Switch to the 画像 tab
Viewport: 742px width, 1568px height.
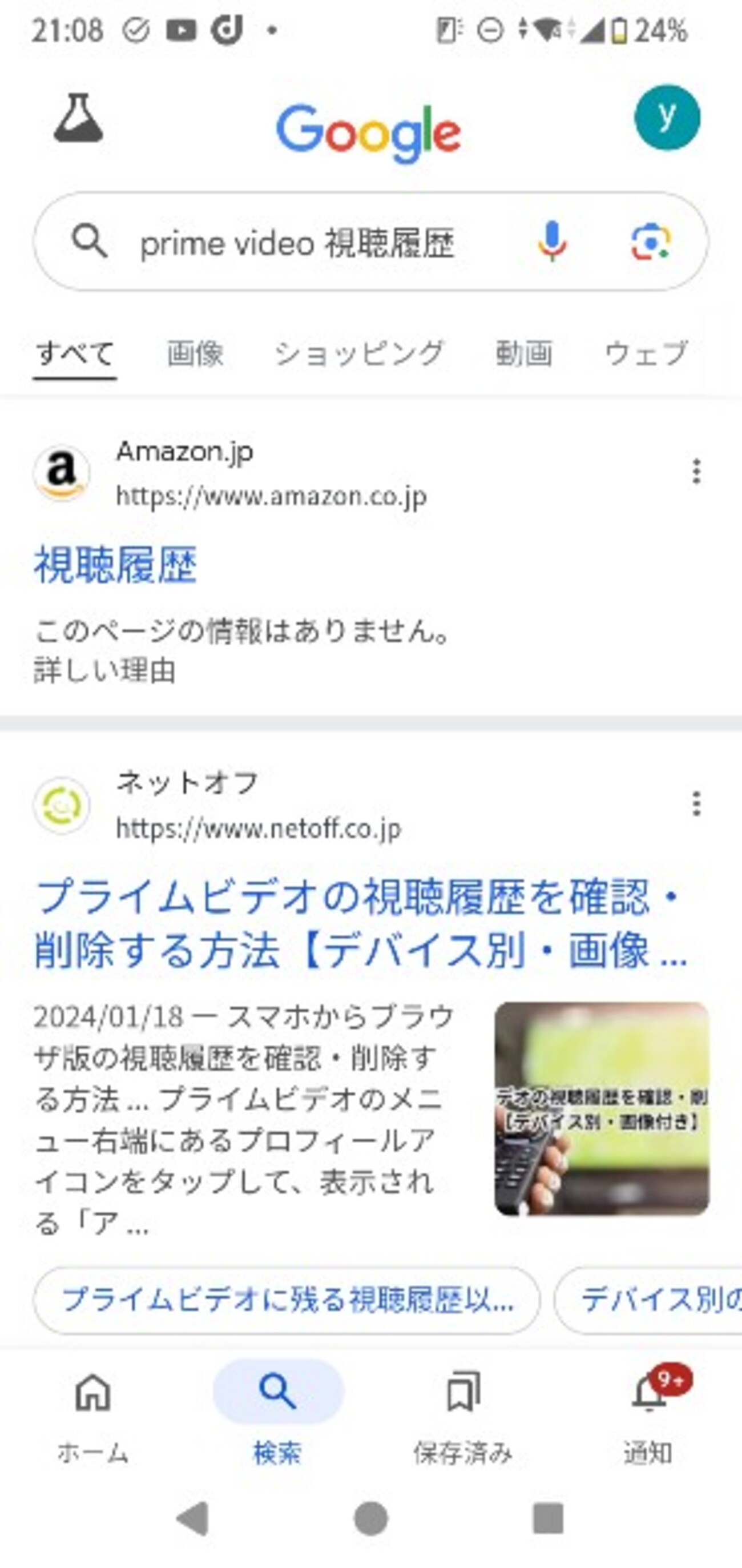[195, 353]
